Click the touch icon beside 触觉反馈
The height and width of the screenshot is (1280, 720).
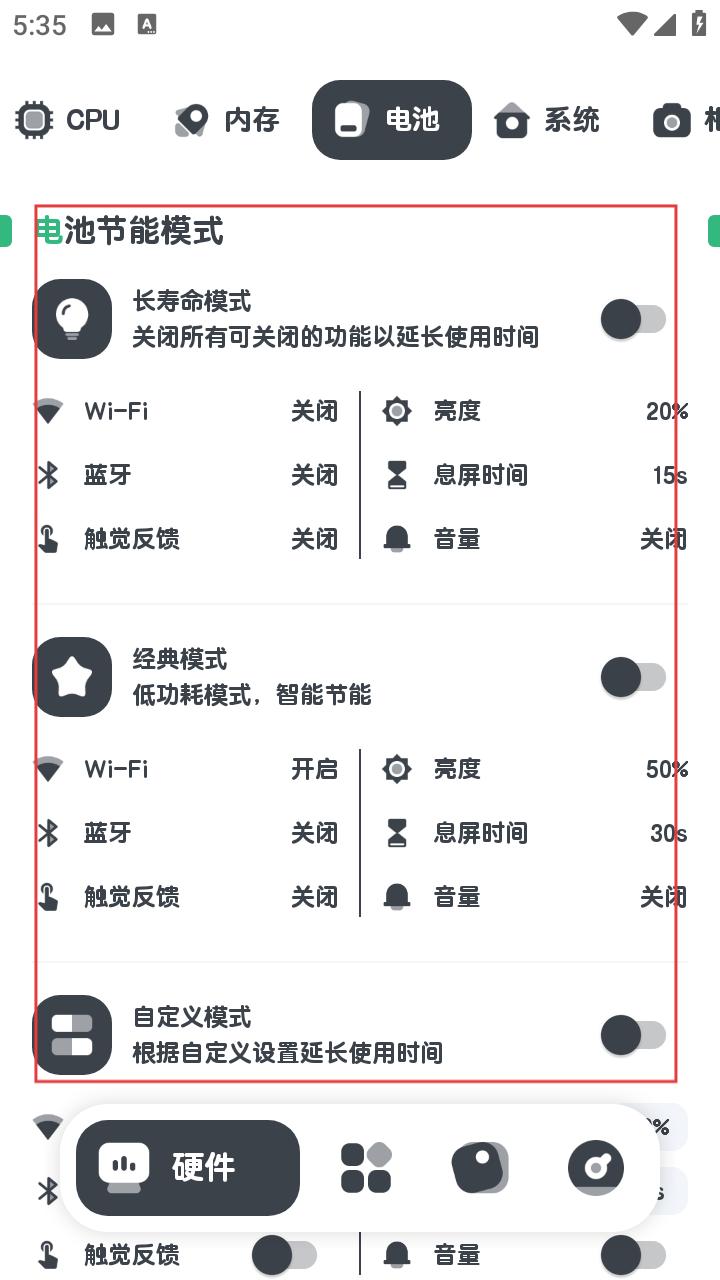pos(48,539)
